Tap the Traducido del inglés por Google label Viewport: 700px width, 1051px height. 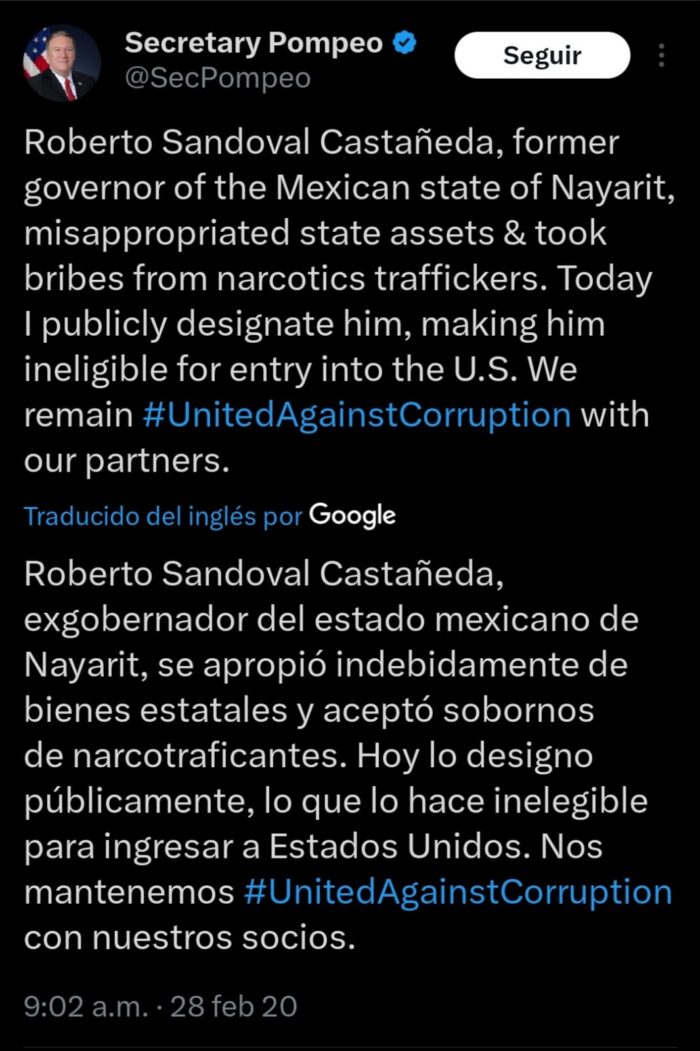coord(210,516)
